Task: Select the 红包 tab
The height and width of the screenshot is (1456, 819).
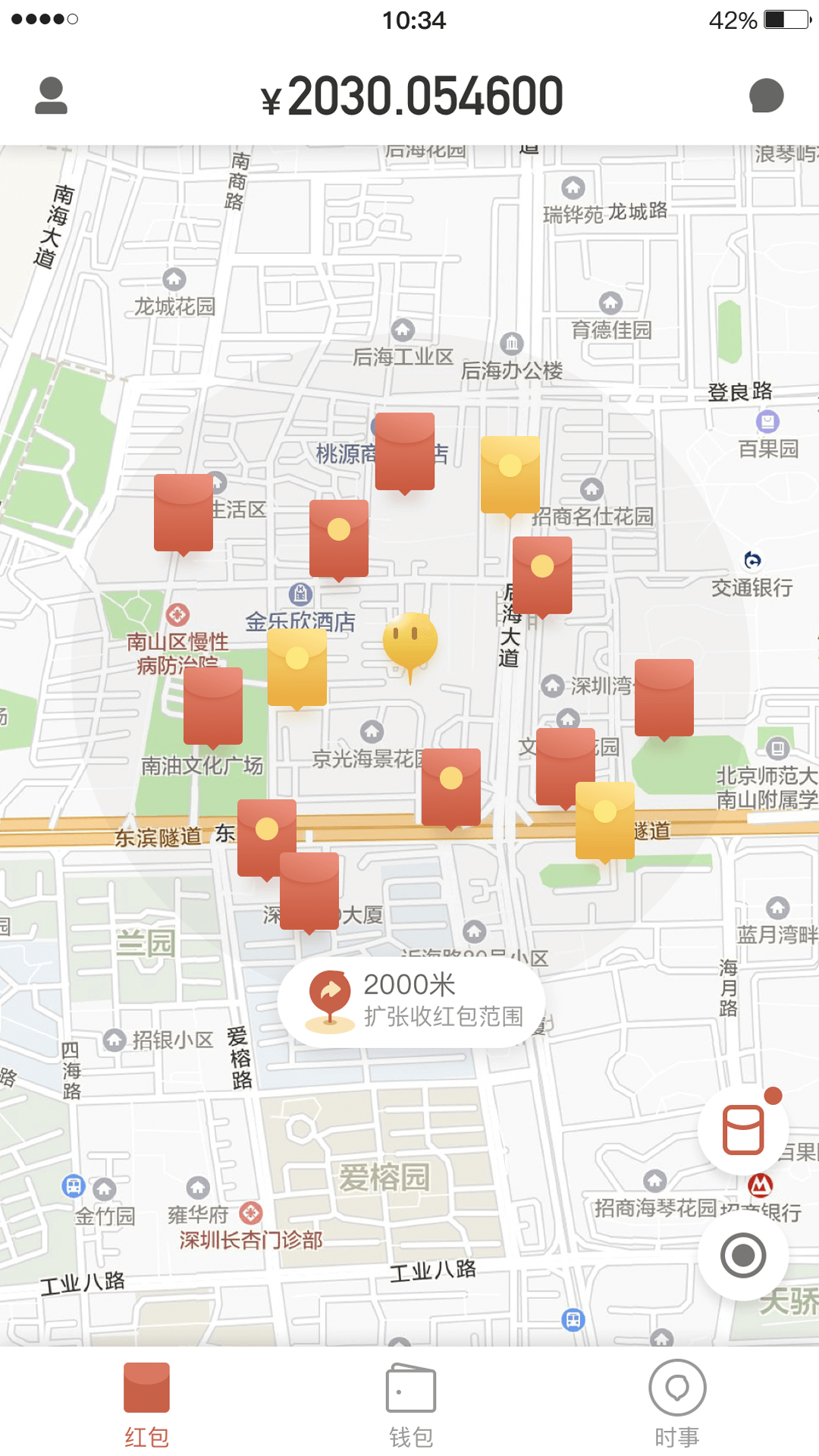Action: click(146, 1403)
